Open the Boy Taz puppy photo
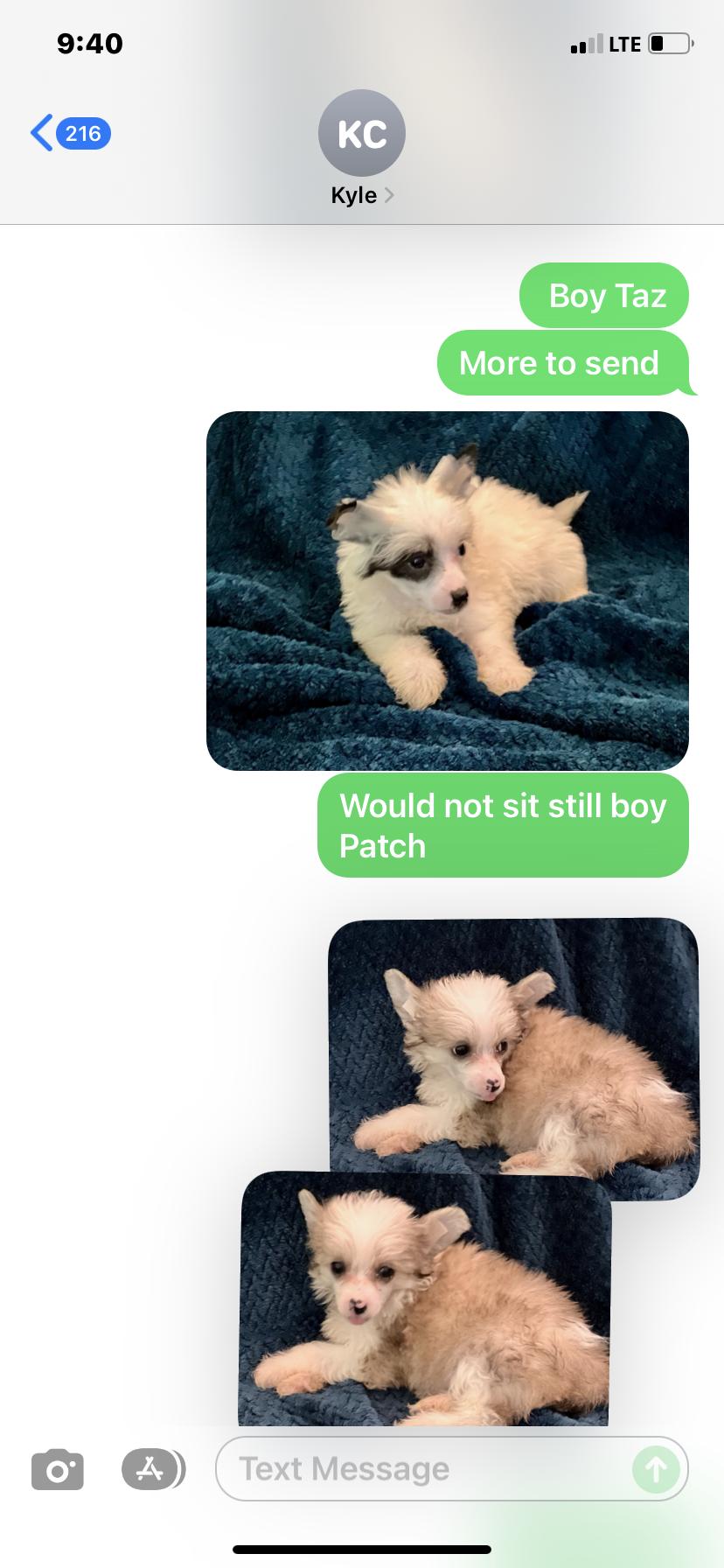The image size is (724, 1568). 447,591
